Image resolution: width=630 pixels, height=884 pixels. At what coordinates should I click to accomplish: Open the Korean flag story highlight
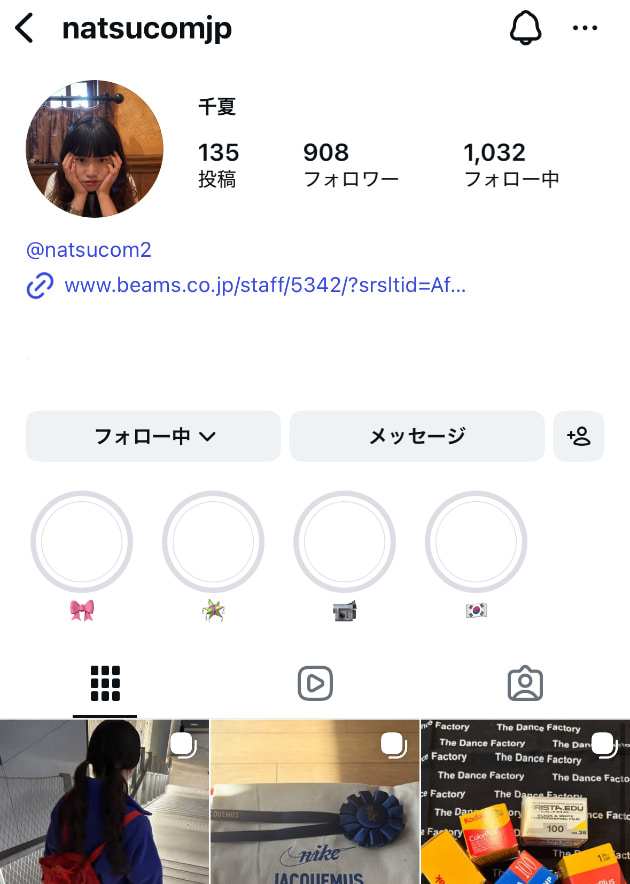click(476, 542)
